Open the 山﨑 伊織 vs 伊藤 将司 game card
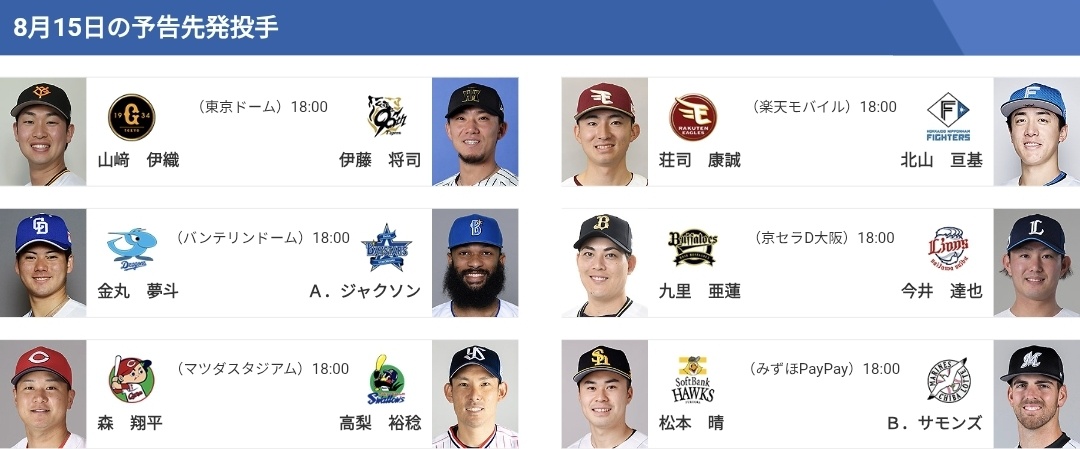The image size is (1080, 449). 259,132
